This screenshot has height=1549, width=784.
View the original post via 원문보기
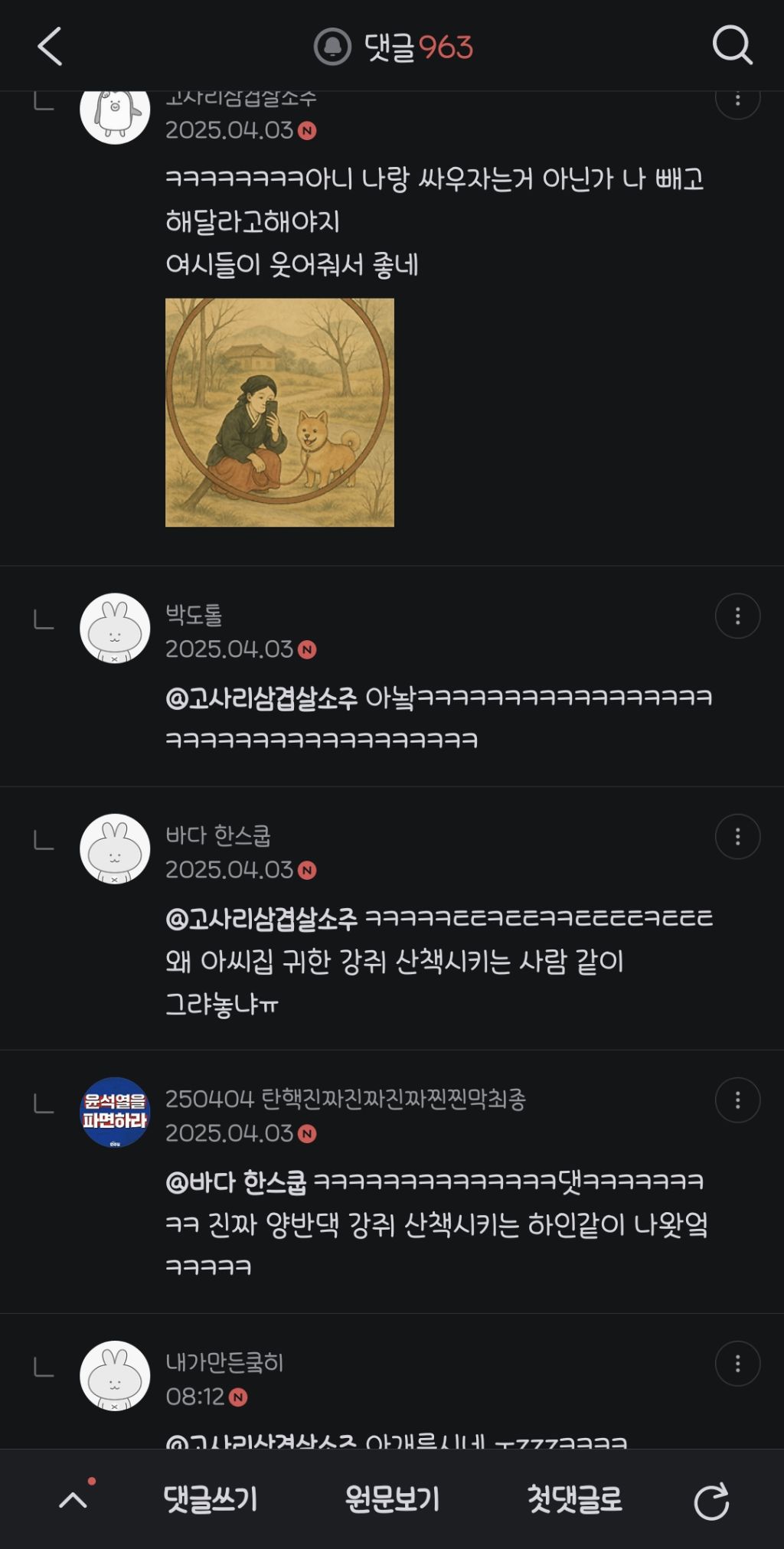392,1499
